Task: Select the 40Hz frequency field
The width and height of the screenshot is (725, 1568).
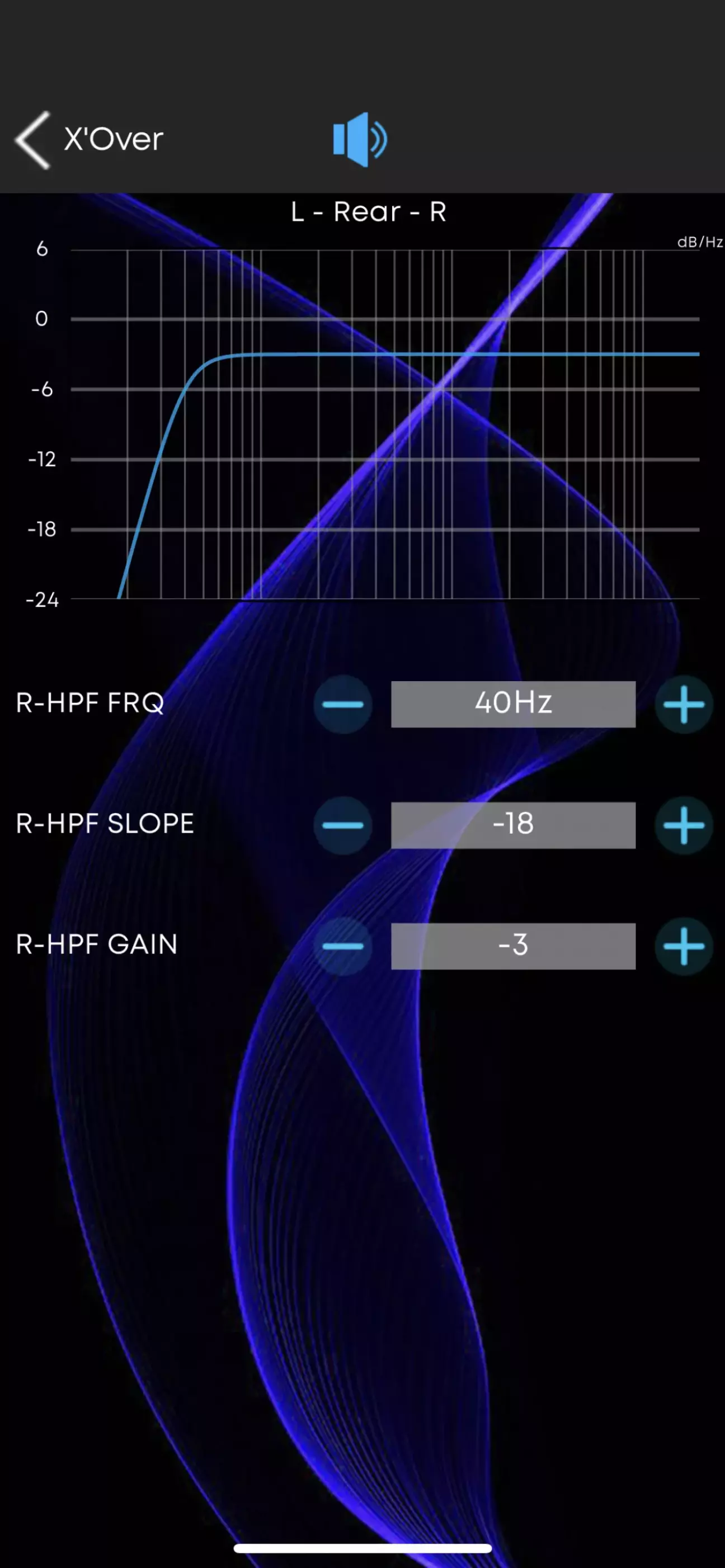Action: (513, 704)
